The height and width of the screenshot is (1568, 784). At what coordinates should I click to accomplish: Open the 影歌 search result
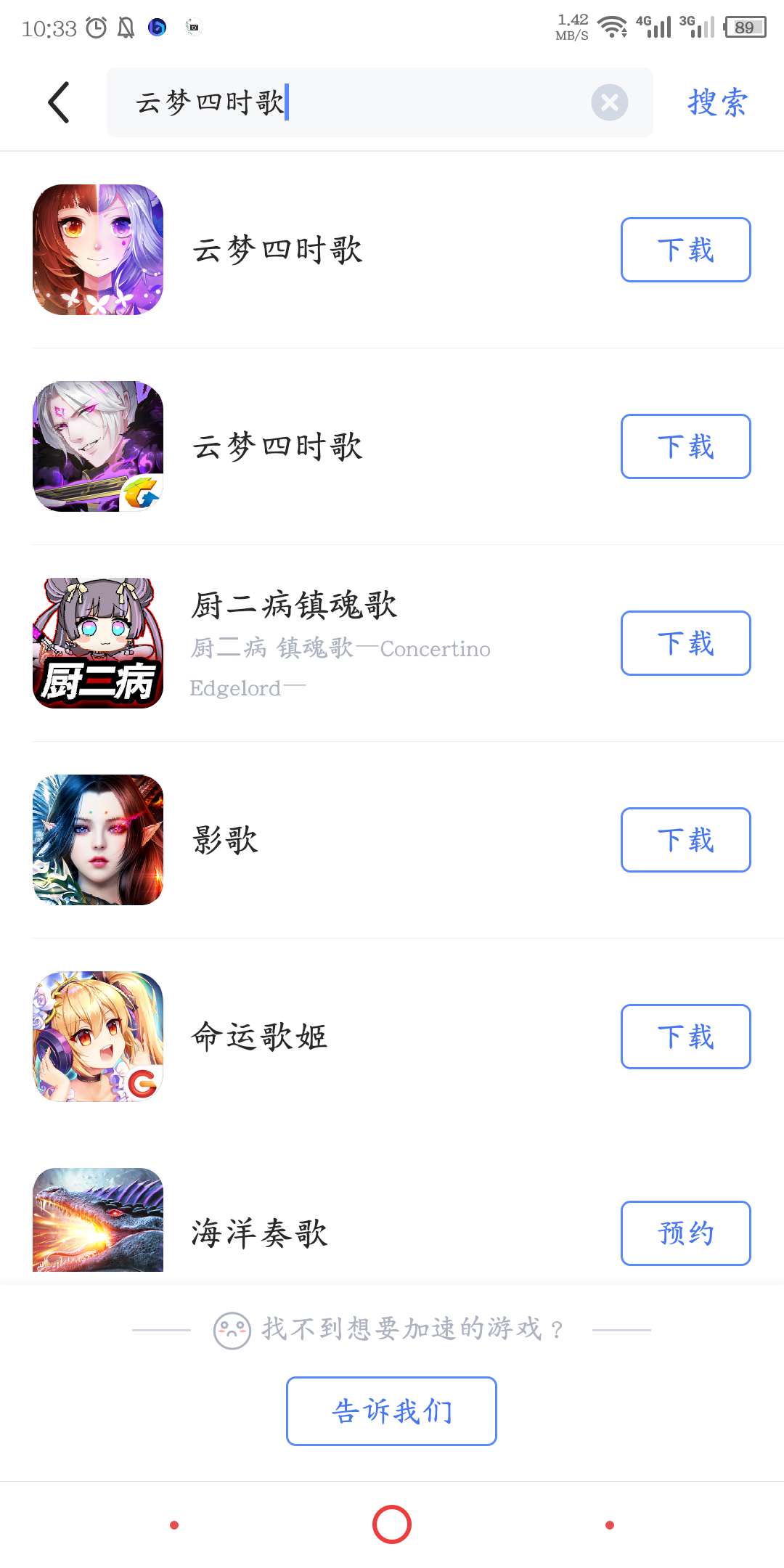tap(225, 840)
